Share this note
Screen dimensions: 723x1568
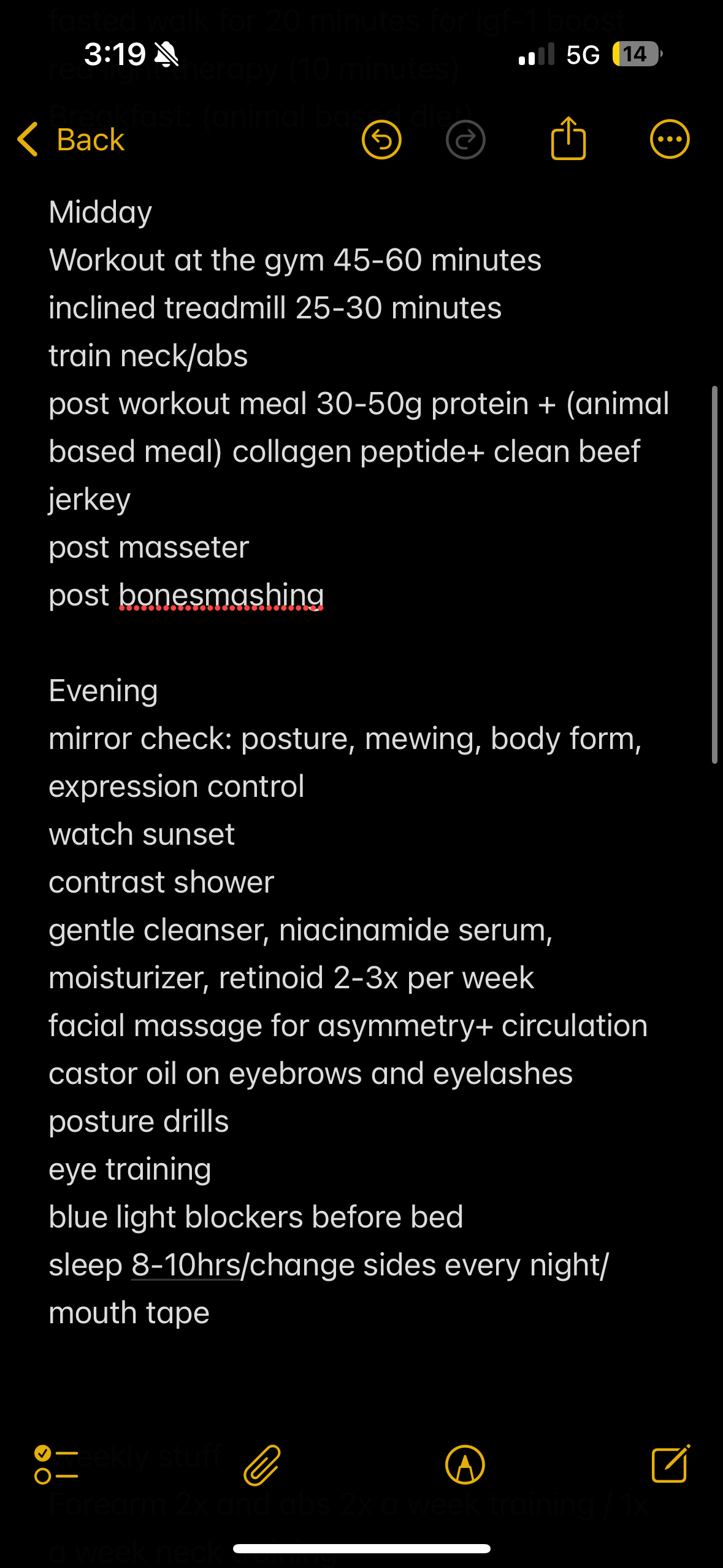click(x=568, y=138)
